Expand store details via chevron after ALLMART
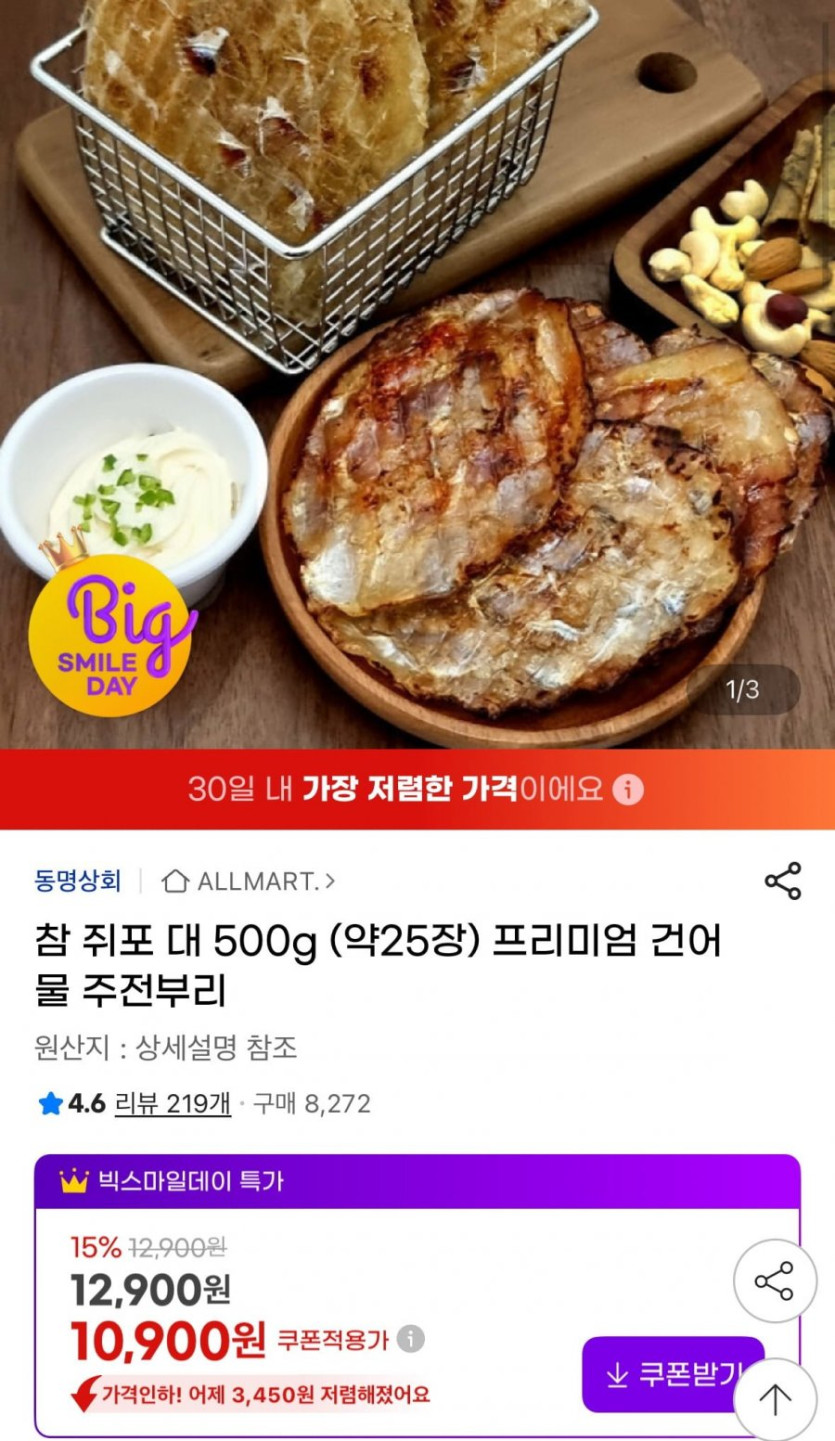Viewport: 835px width, 1441px height. pyautogui.click(x=331, y=881)
